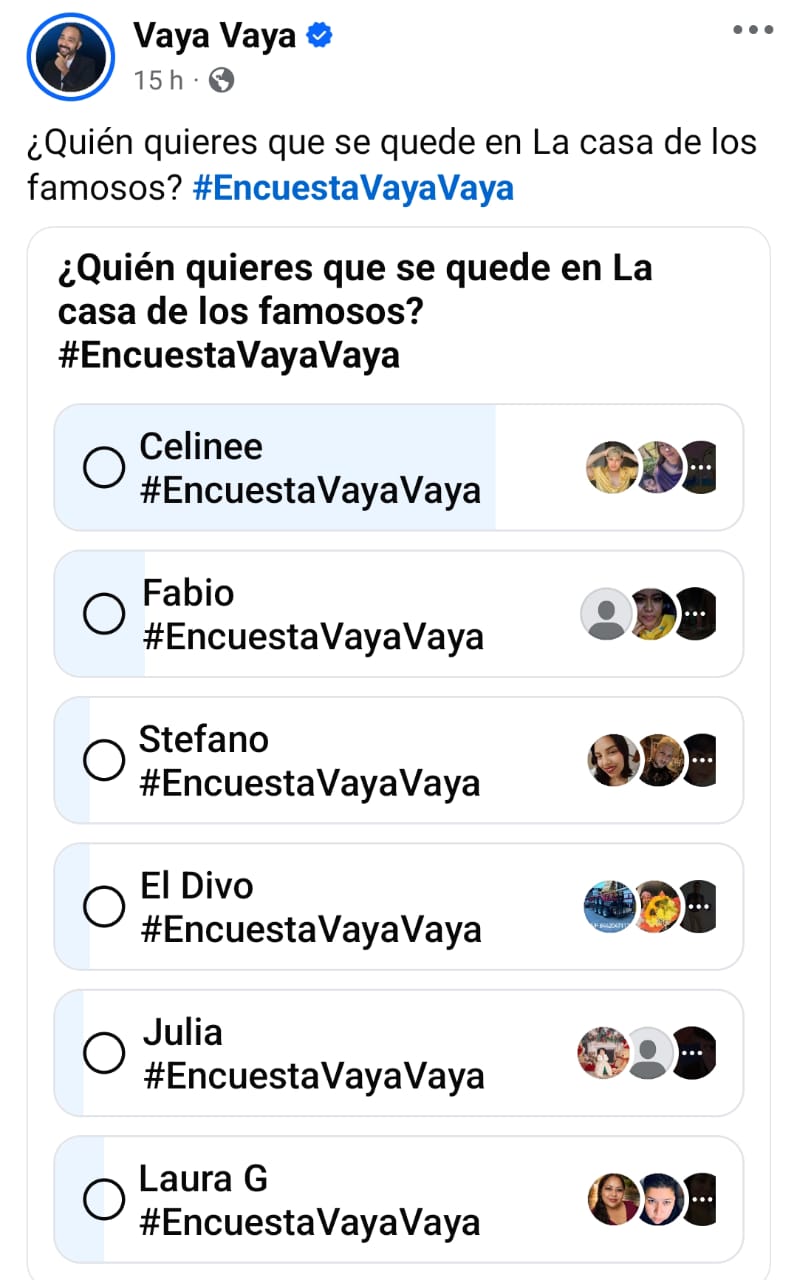View who voted for Celinee
Screen dimensions: 797x1280
click(651, 468)
